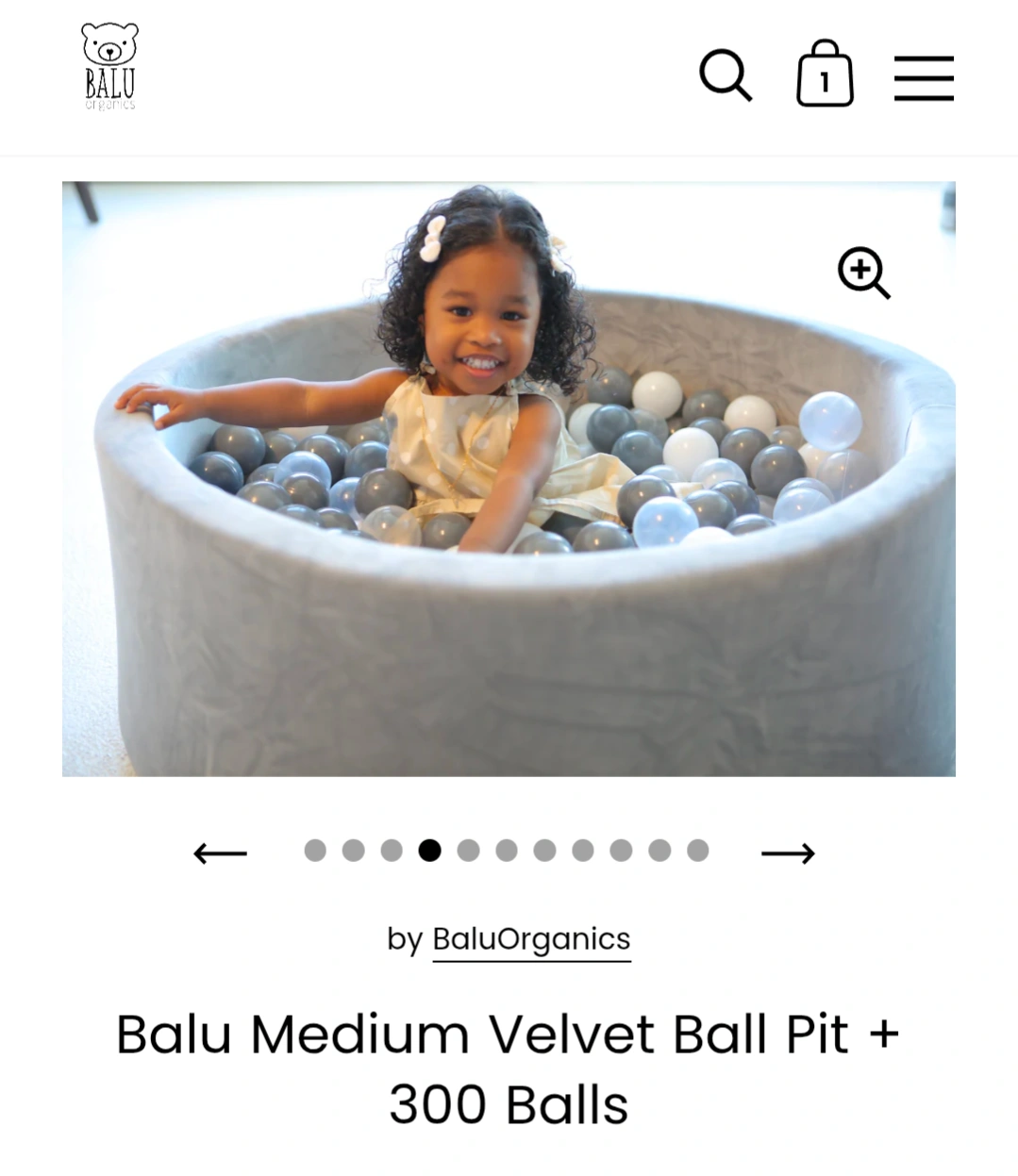Select the fifth image dot
Screen dimensions: 1018x1176
pos(468,851)
